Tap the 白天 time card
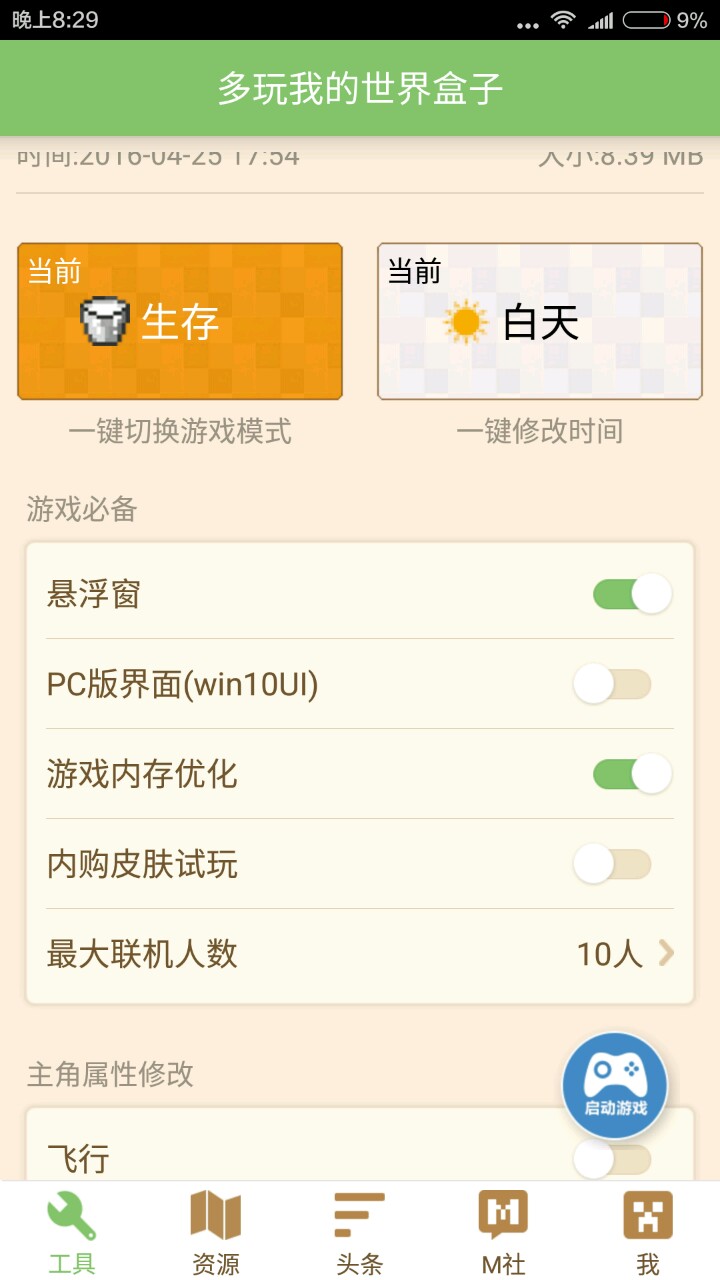The width and height of the screenshot is (720, 1280). (540, 321)
